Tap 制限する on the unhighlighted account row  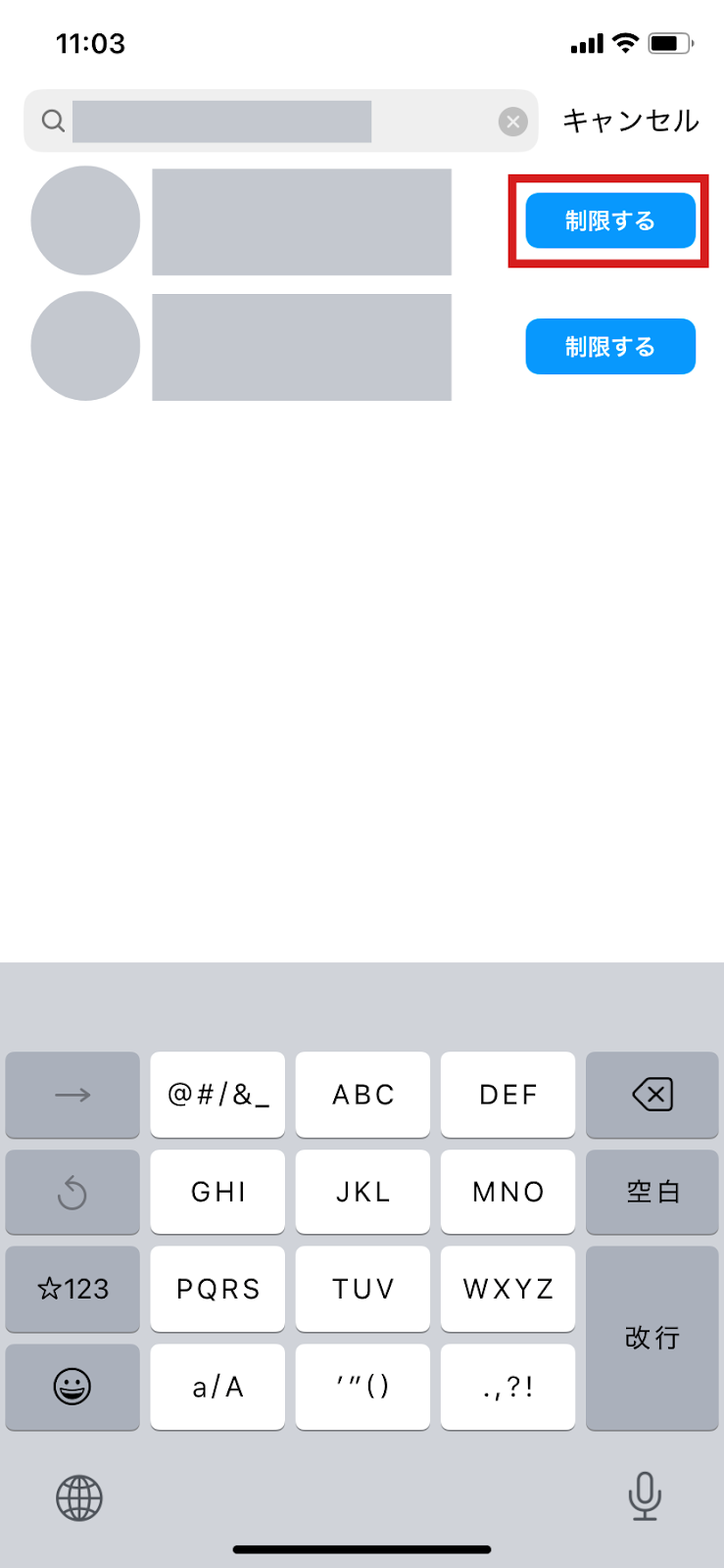(610, 346)
